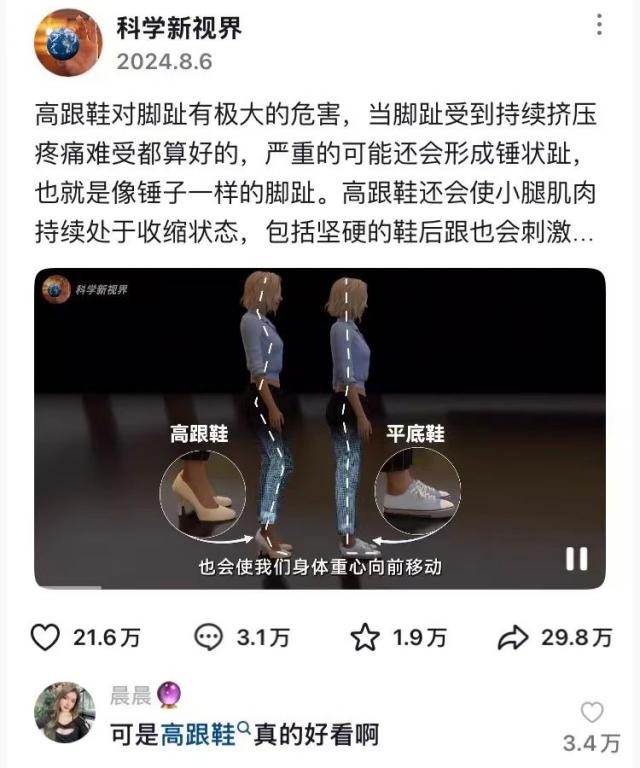Favorite the post with the star icon
The width and height of the screenshot is (640, 768).
coord(364,638)
